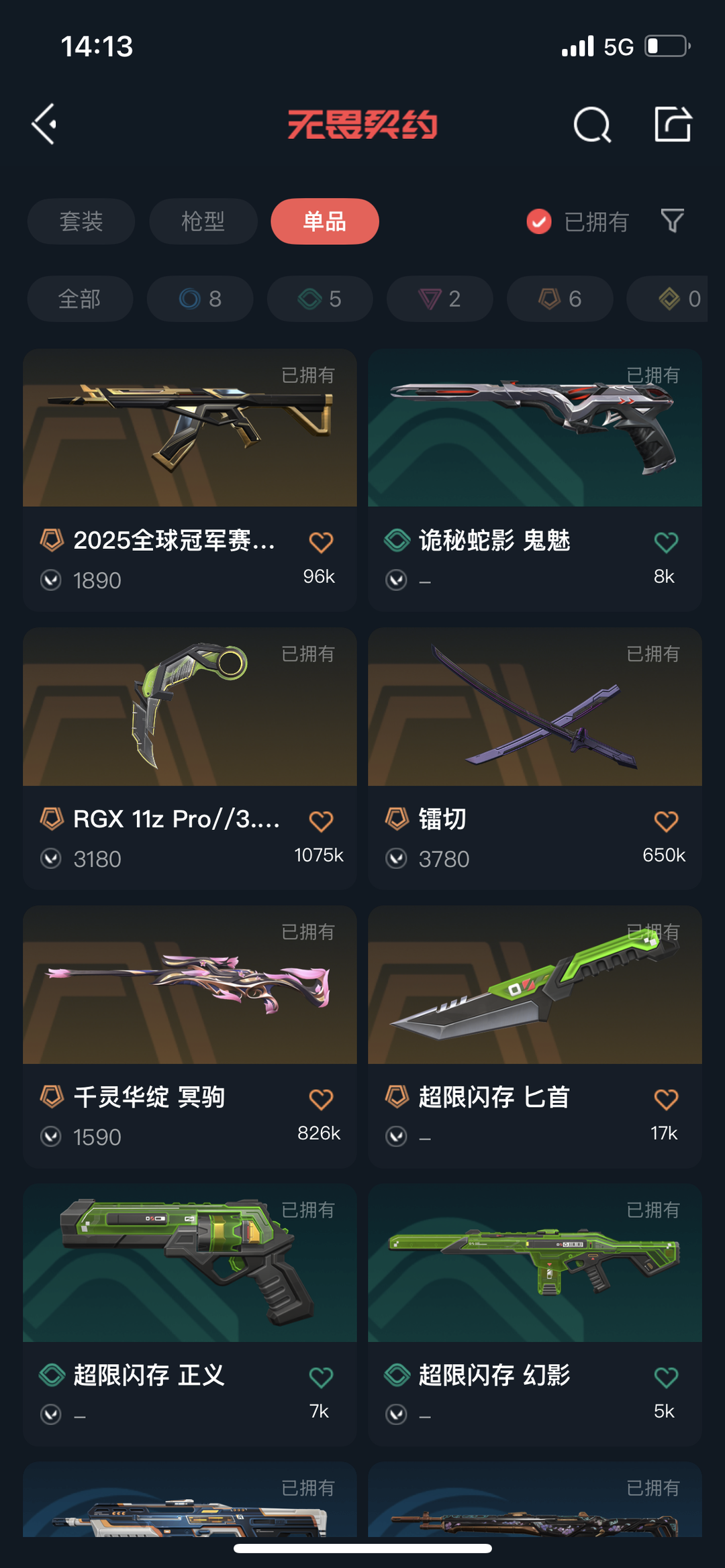This screenshot has height=1568, width=725.
Task: Open the 千灵华绽 冥驹 skin card
Action: click(189, 986)
